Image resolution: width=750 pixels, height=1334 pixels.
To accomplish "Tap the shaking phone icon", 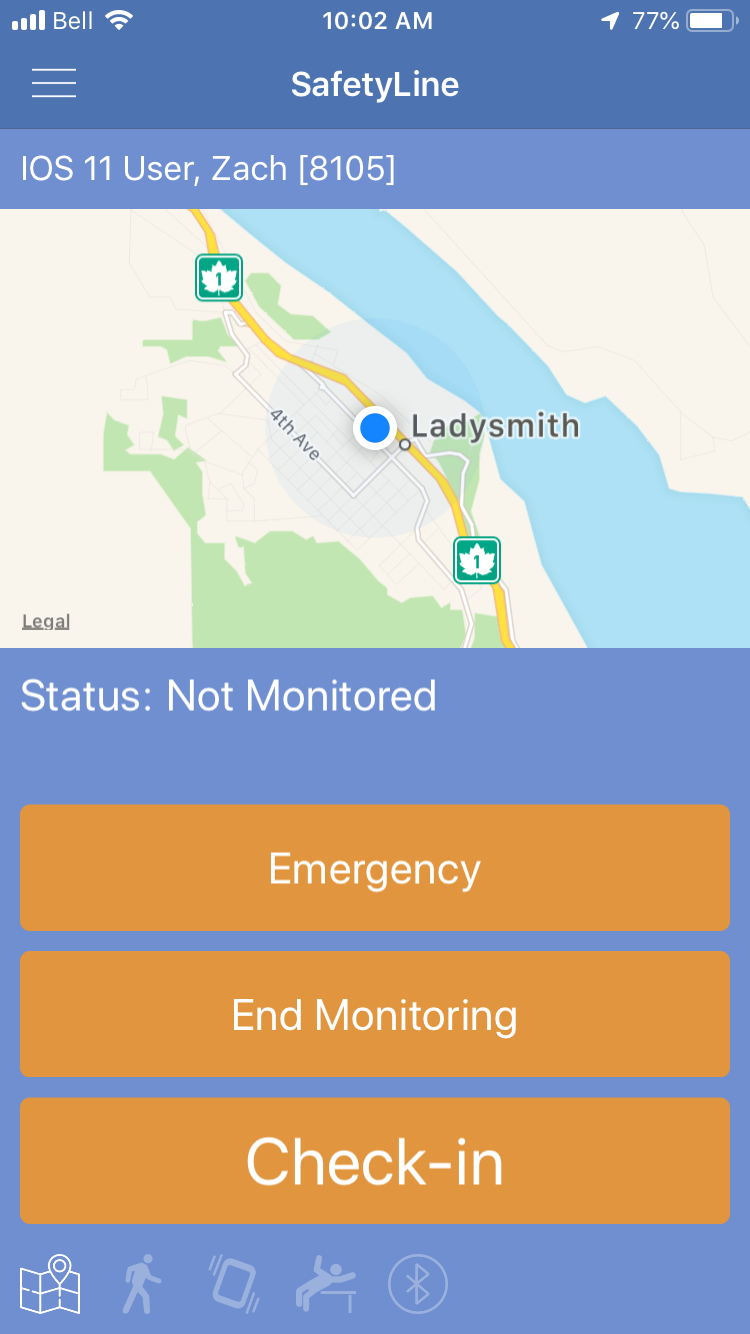I will coord(236,1284).
